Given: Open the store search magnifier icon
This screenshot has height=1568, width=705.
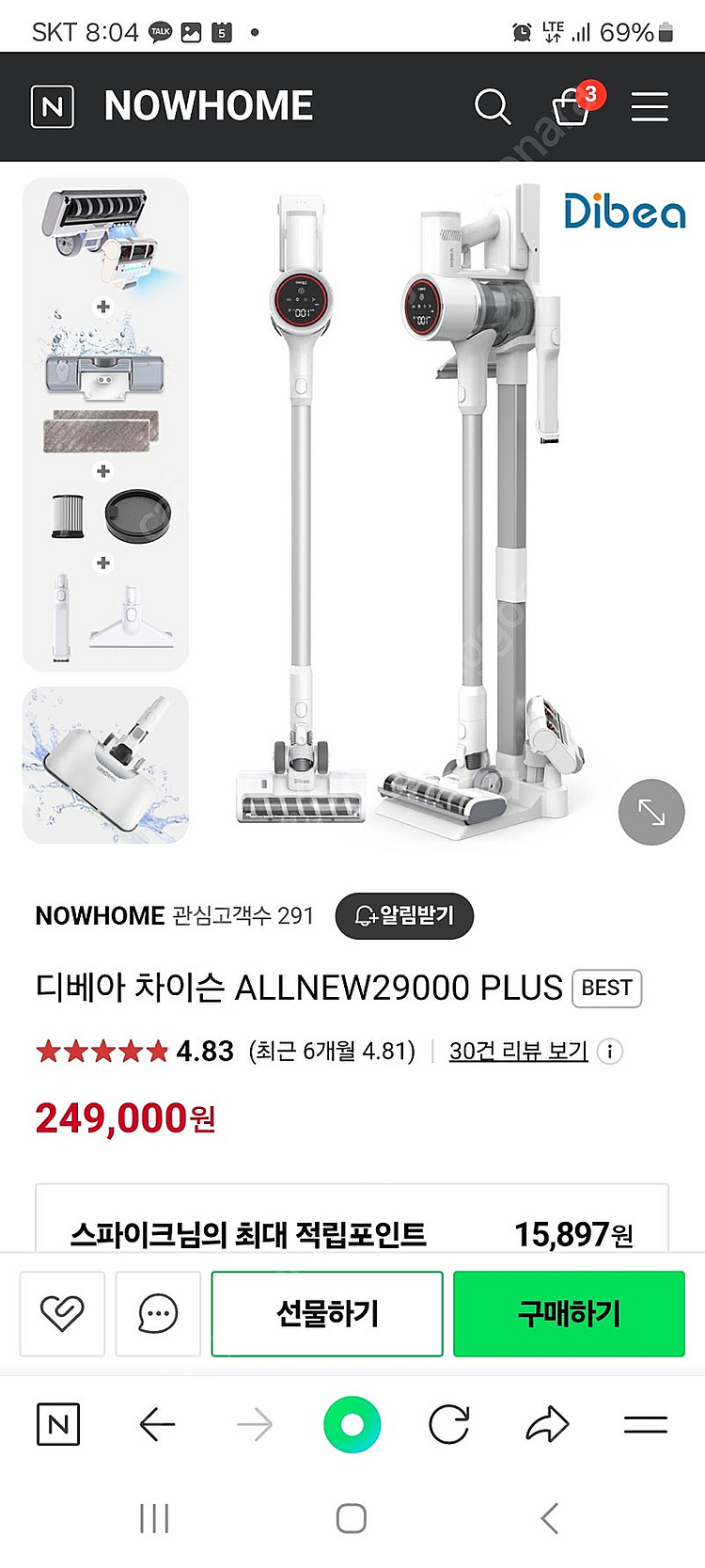Looking at the screenshot, I should 493,106.
